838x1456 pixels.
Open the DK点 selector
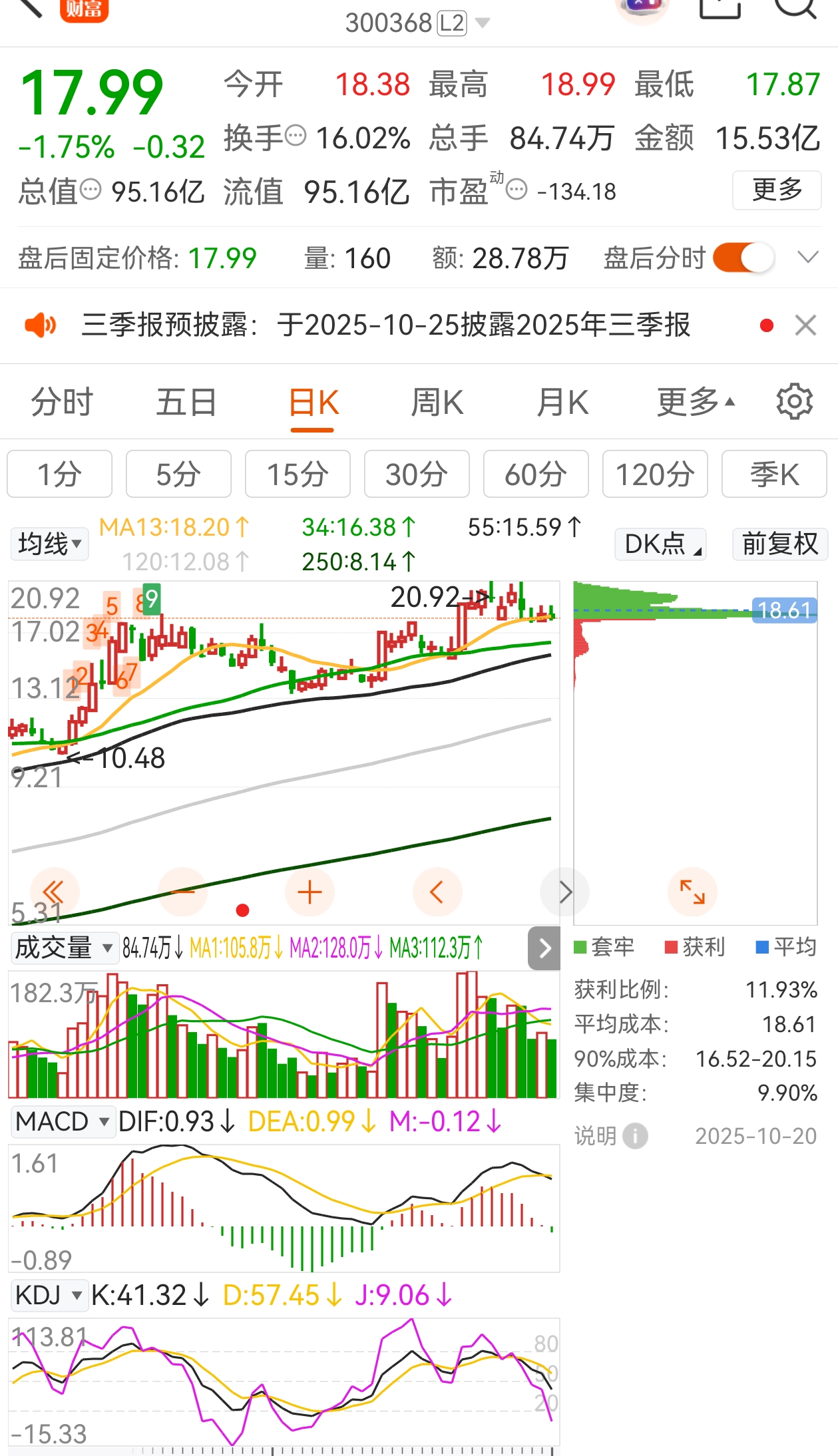(x=660, y=544)
